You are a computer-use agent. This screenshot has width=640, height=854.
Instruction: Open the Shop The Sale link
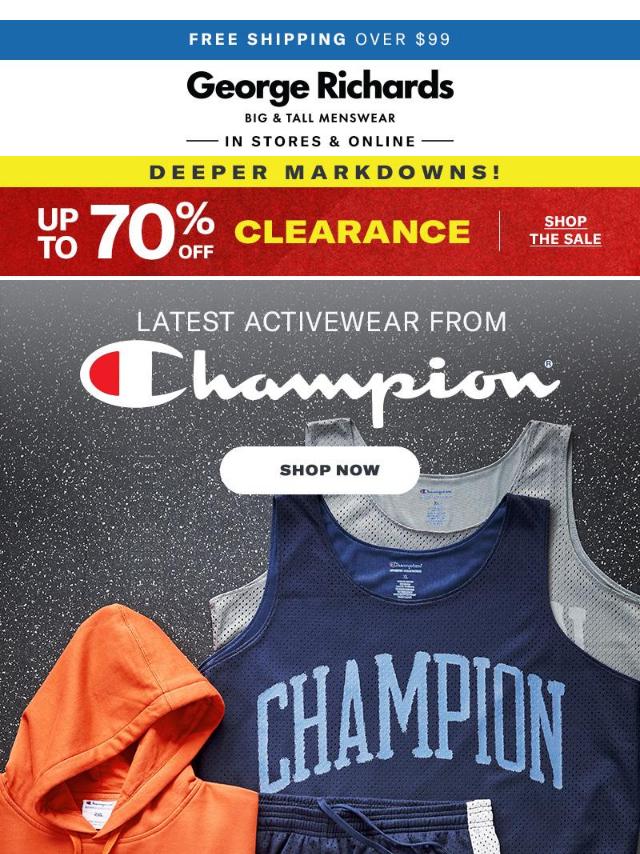point(565,230)
